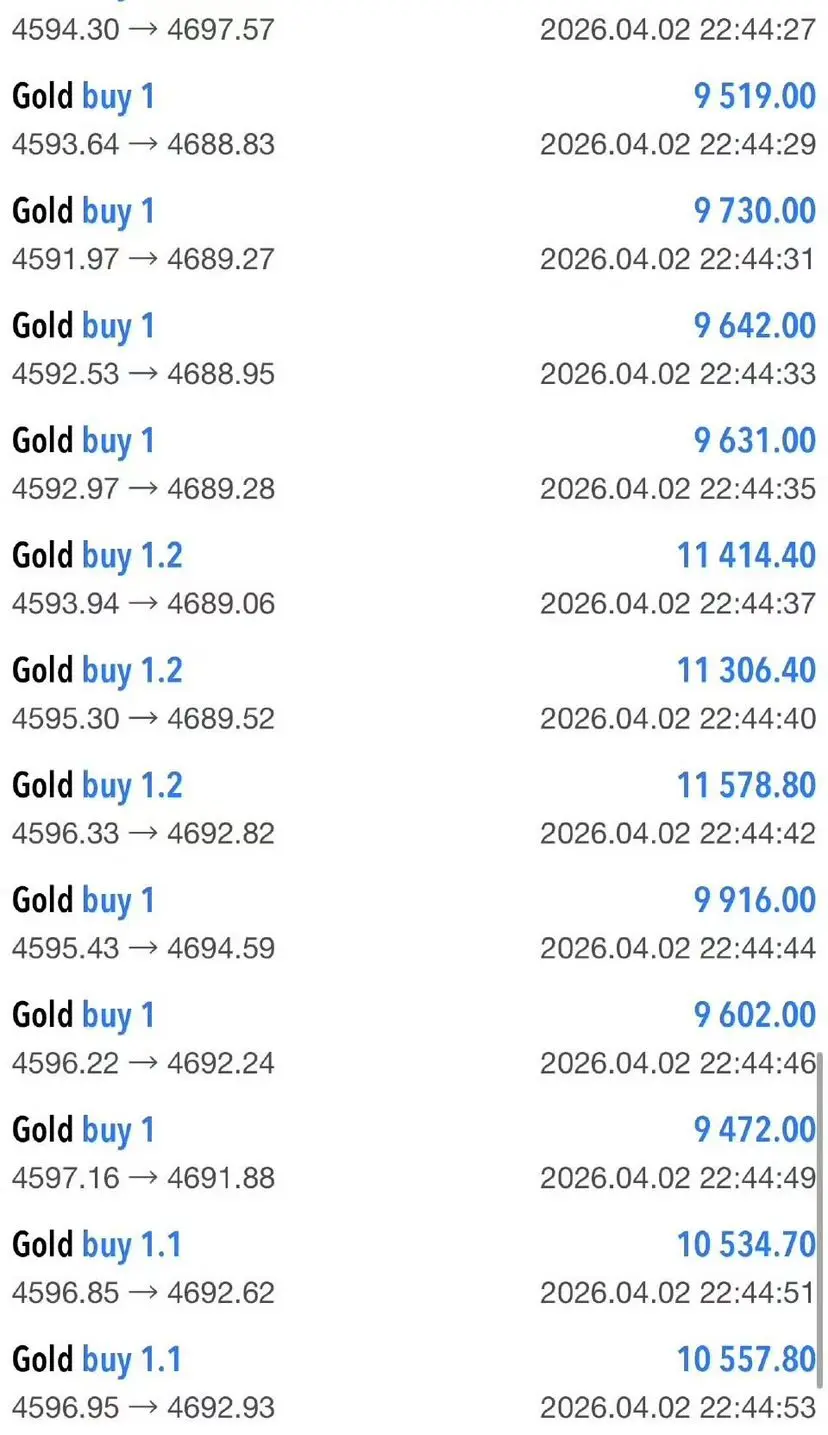Expand the 11 578.80 Gold buy 1.2 row
Screen dimensions: 828x1435
pyautogui.click(x=414, y=810)
